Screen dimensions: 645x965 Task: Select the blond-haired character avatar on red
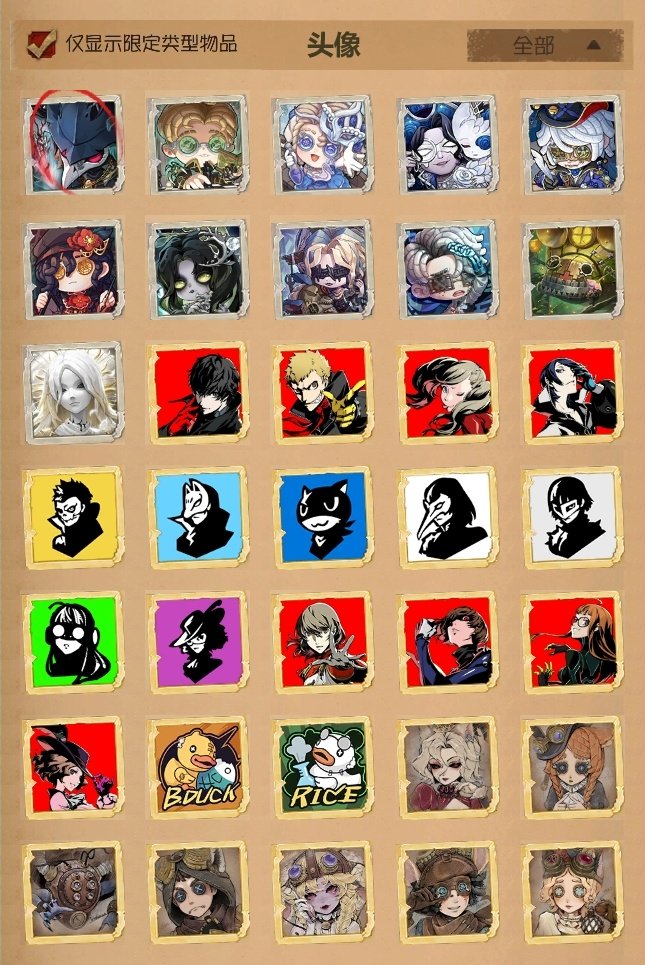[x=321, y=391]
